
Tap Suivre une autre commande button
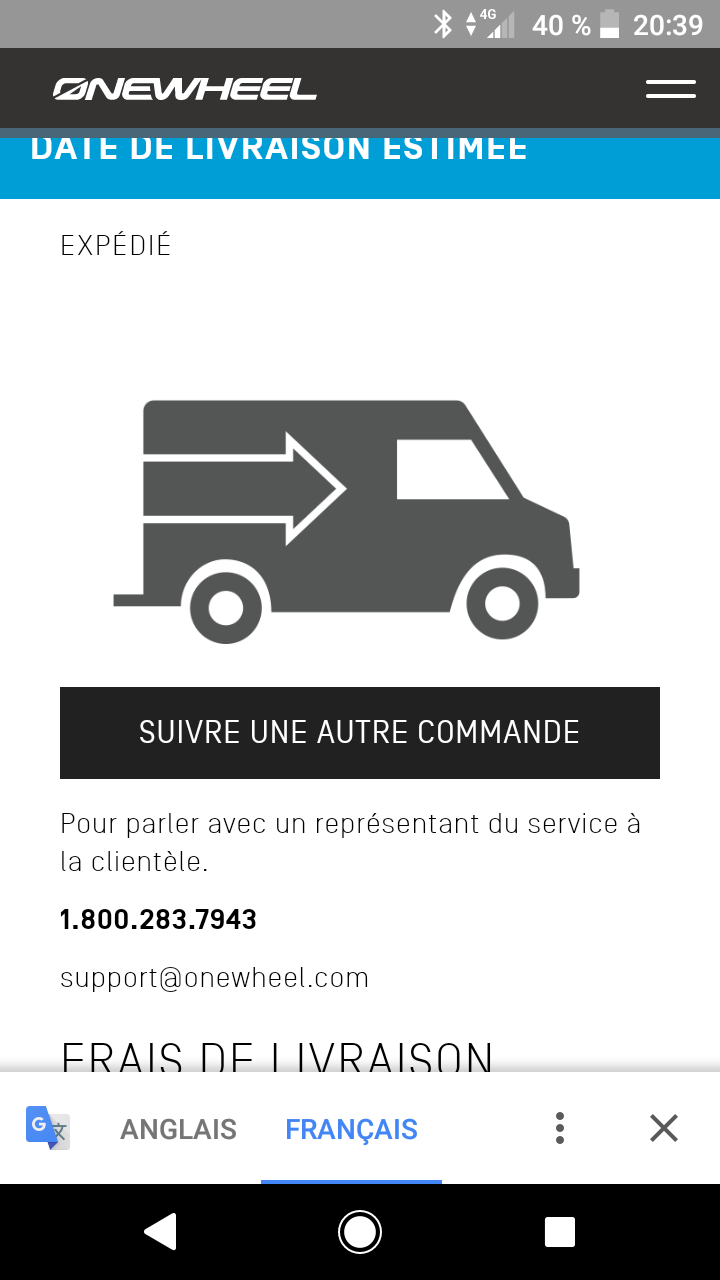tap(359, 732)
